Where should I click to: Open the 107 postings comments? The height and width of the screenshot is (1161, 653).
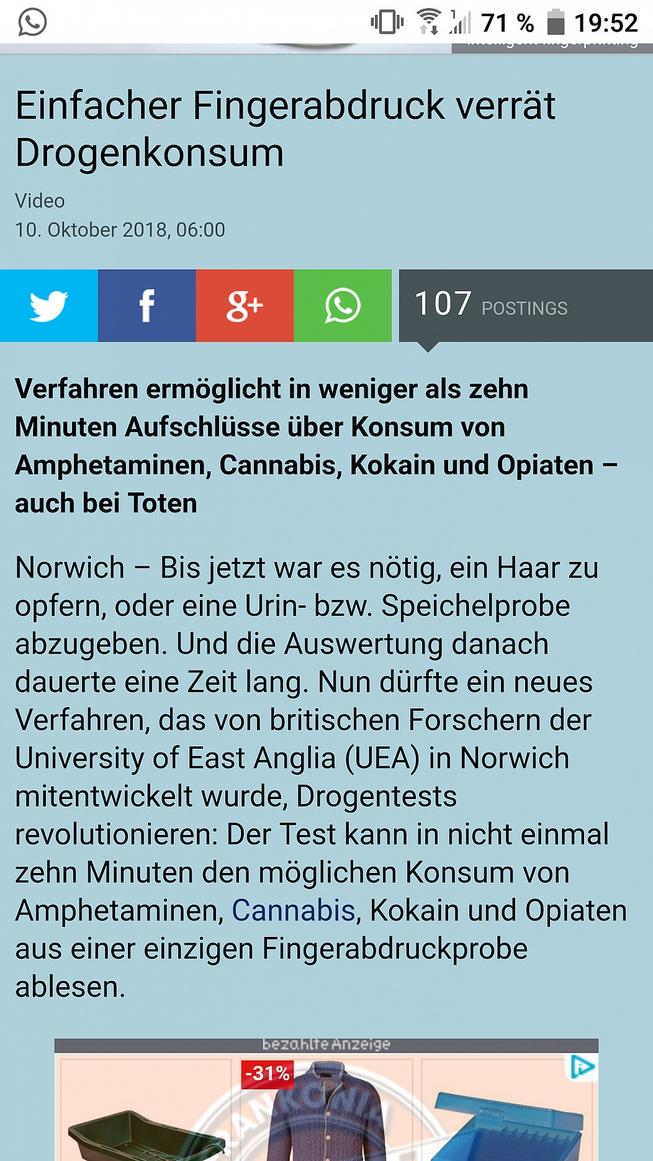coord(525,306)
